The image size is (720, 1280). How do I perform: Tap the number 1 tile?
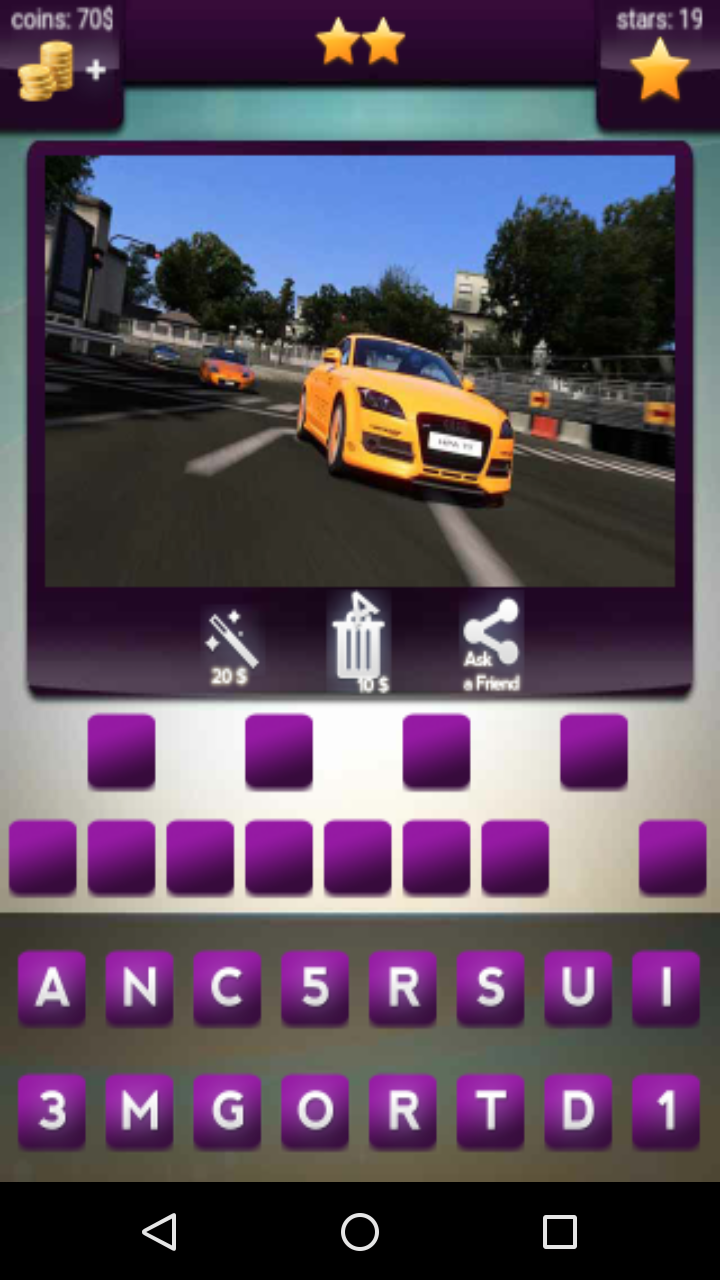point(666,1111)
